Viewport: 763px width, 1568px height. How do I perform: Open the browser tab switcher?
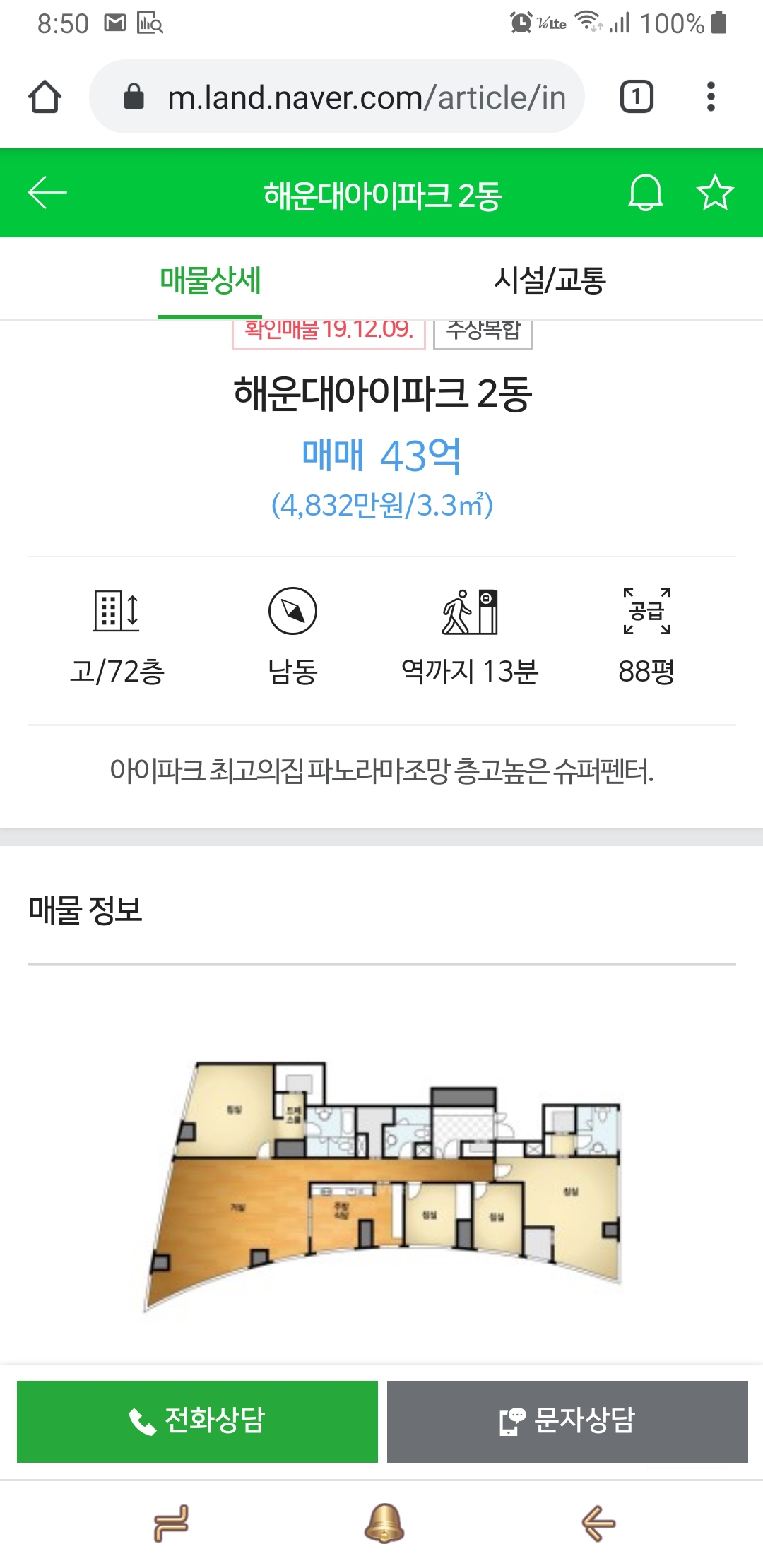pos(636,97)
